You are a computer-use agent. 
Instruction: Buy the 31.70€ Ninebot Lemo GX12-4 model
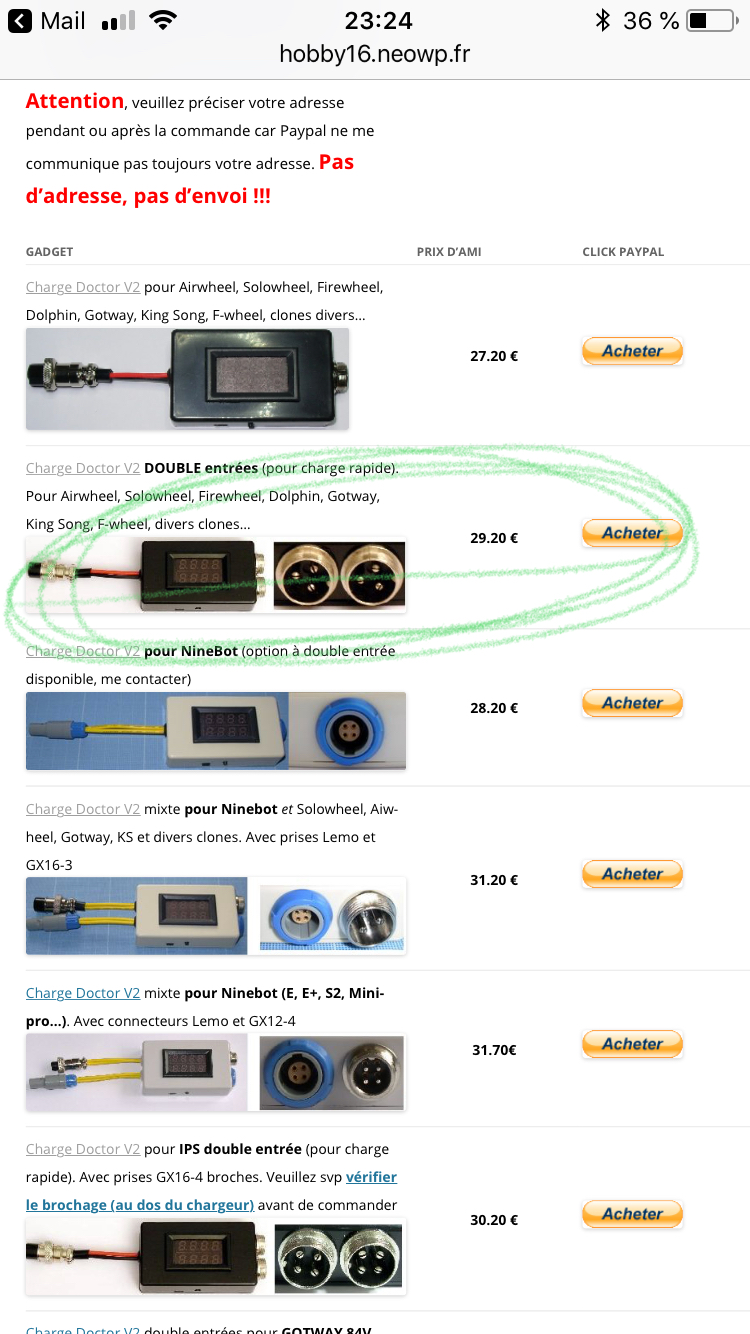click(x=632, y=1044)
